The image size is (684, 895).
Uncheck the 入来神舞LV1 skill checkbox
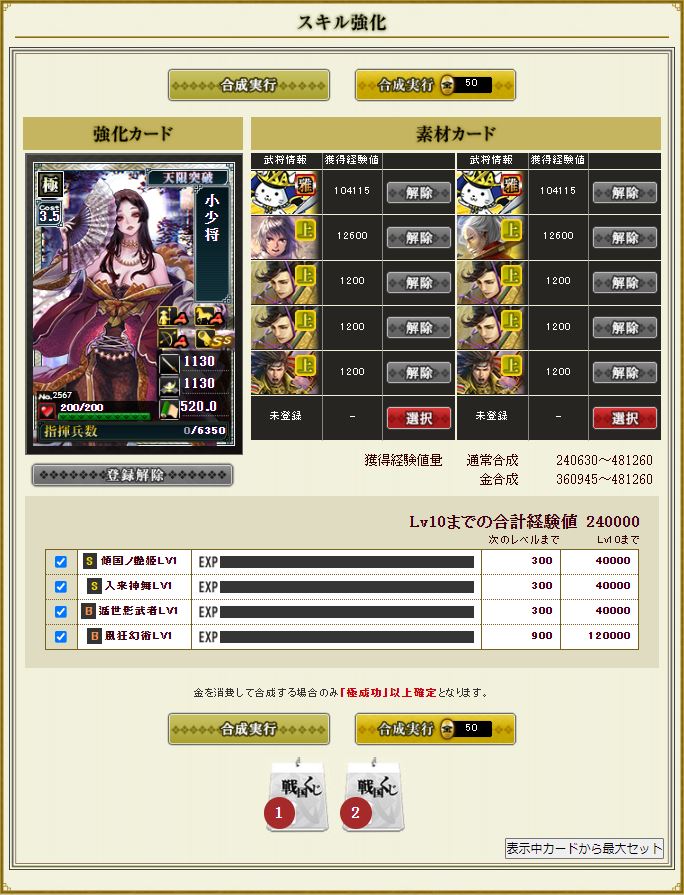coord(60,586)
